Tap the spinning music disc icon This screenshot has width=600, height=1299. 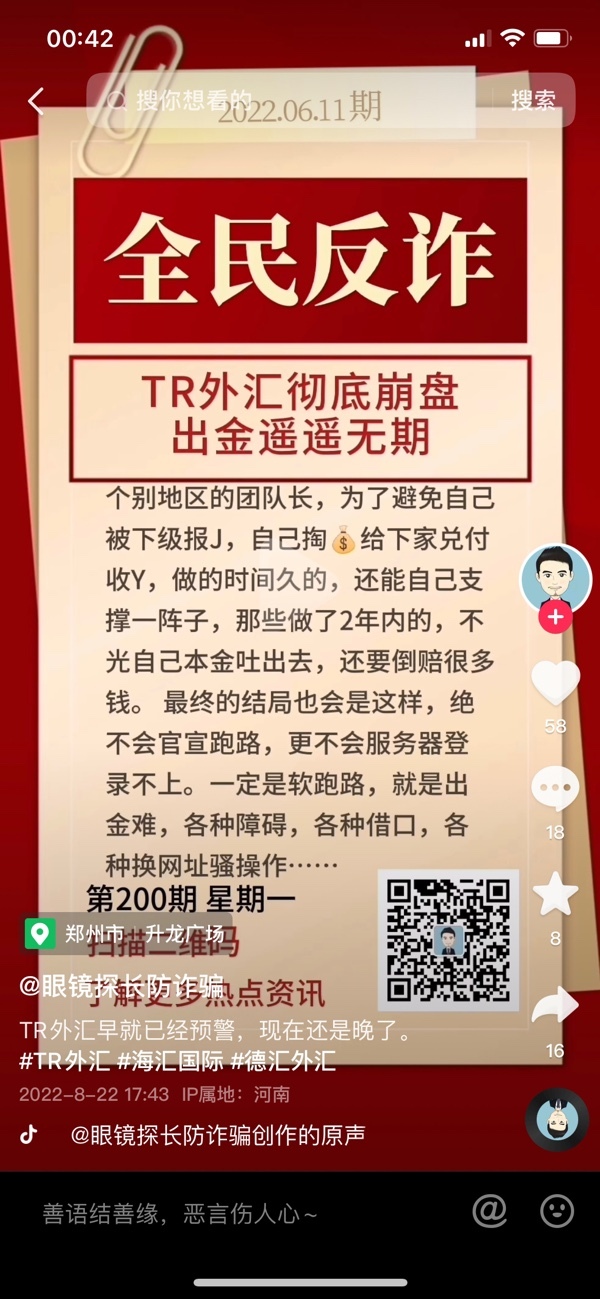tap(557, 1119)
